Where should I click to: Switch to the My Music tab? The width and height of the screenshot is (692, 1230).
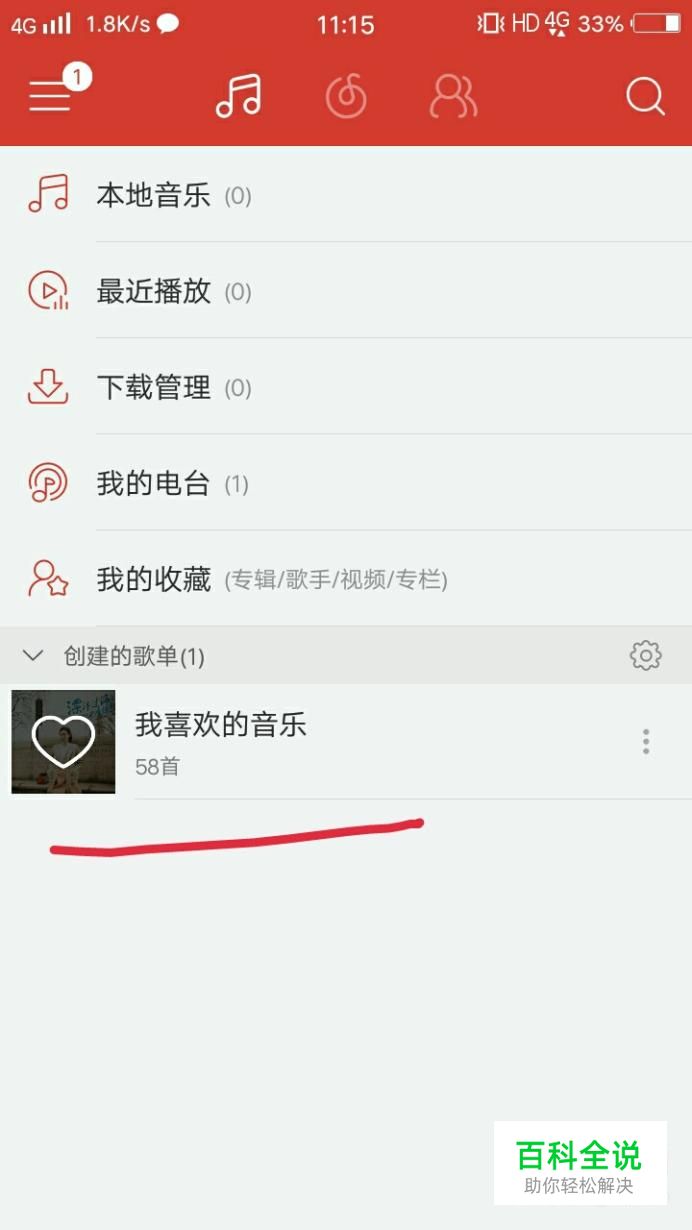[x=238, y=97]
